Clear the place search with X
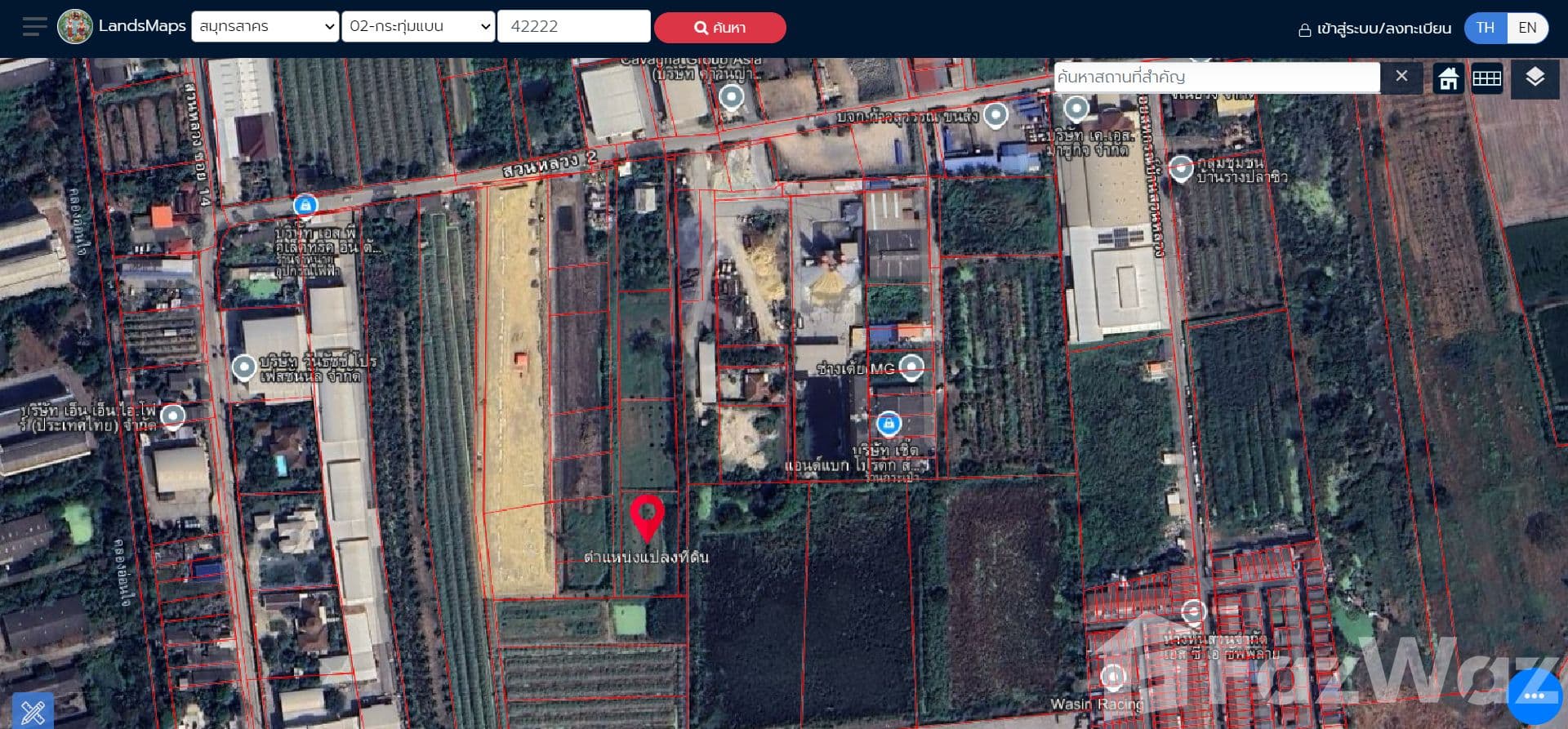1568x729 pixels. click(1401, 77)
